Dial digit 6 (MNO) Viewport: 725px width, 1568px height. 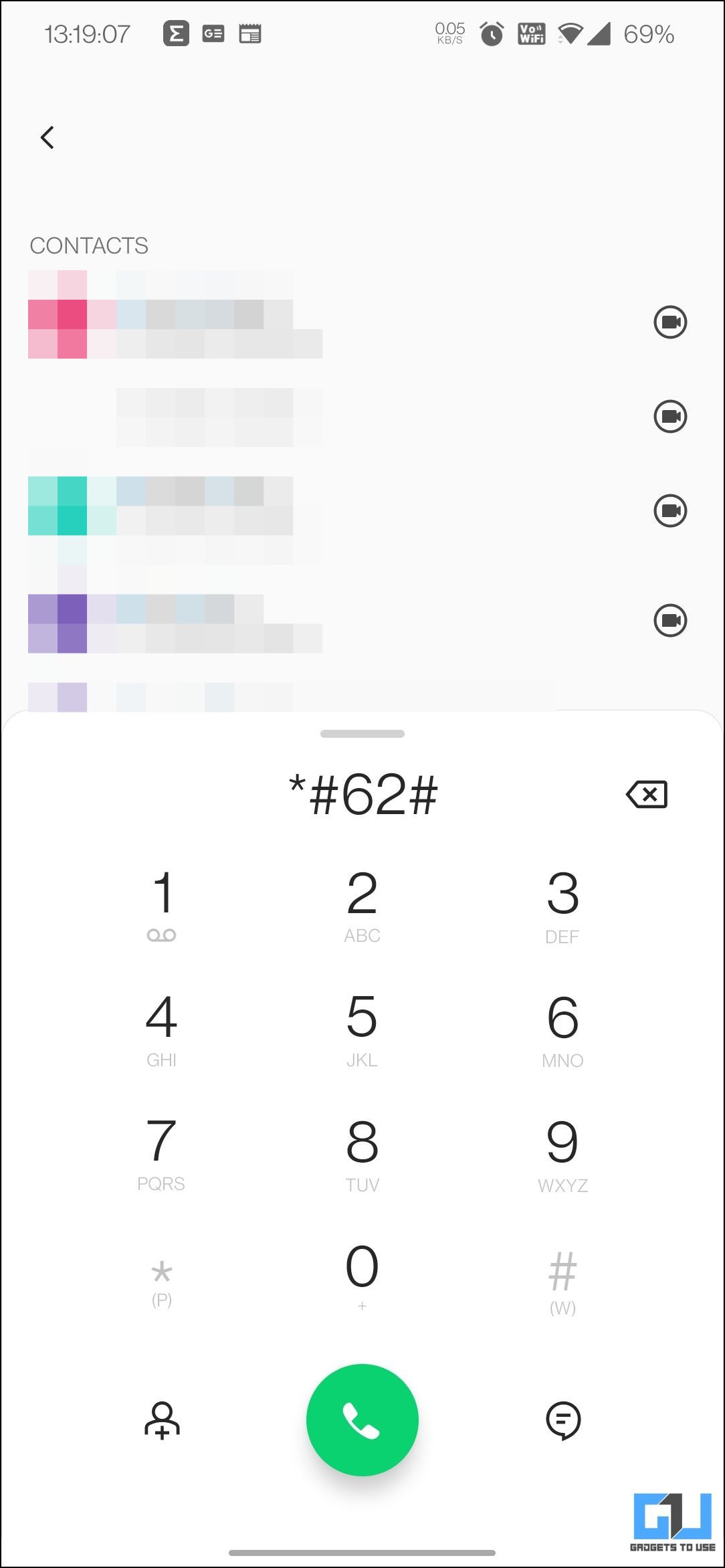click(562, 1030)
